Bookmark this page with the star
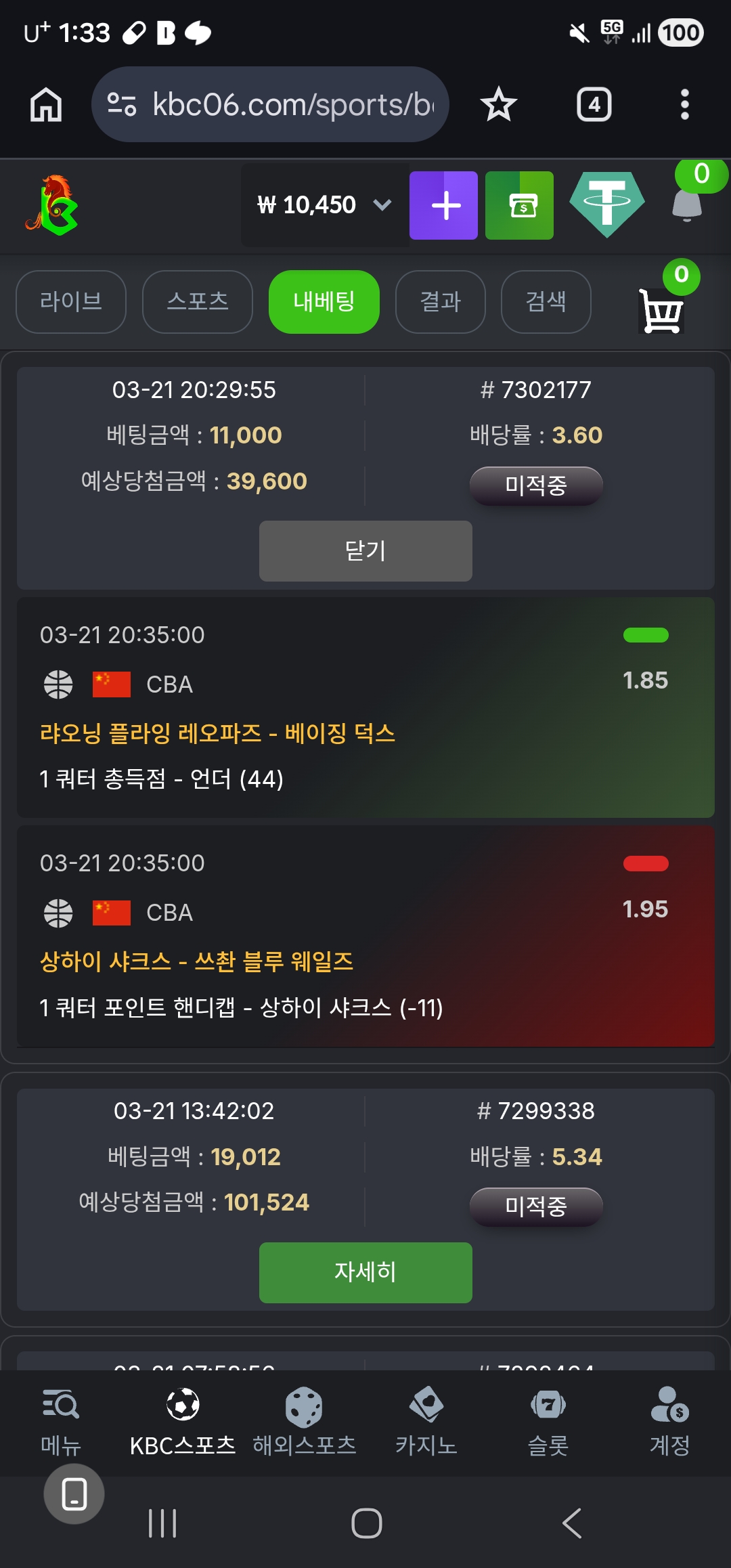This screenshot has height=1568, width=731. (x=499, y=105)
